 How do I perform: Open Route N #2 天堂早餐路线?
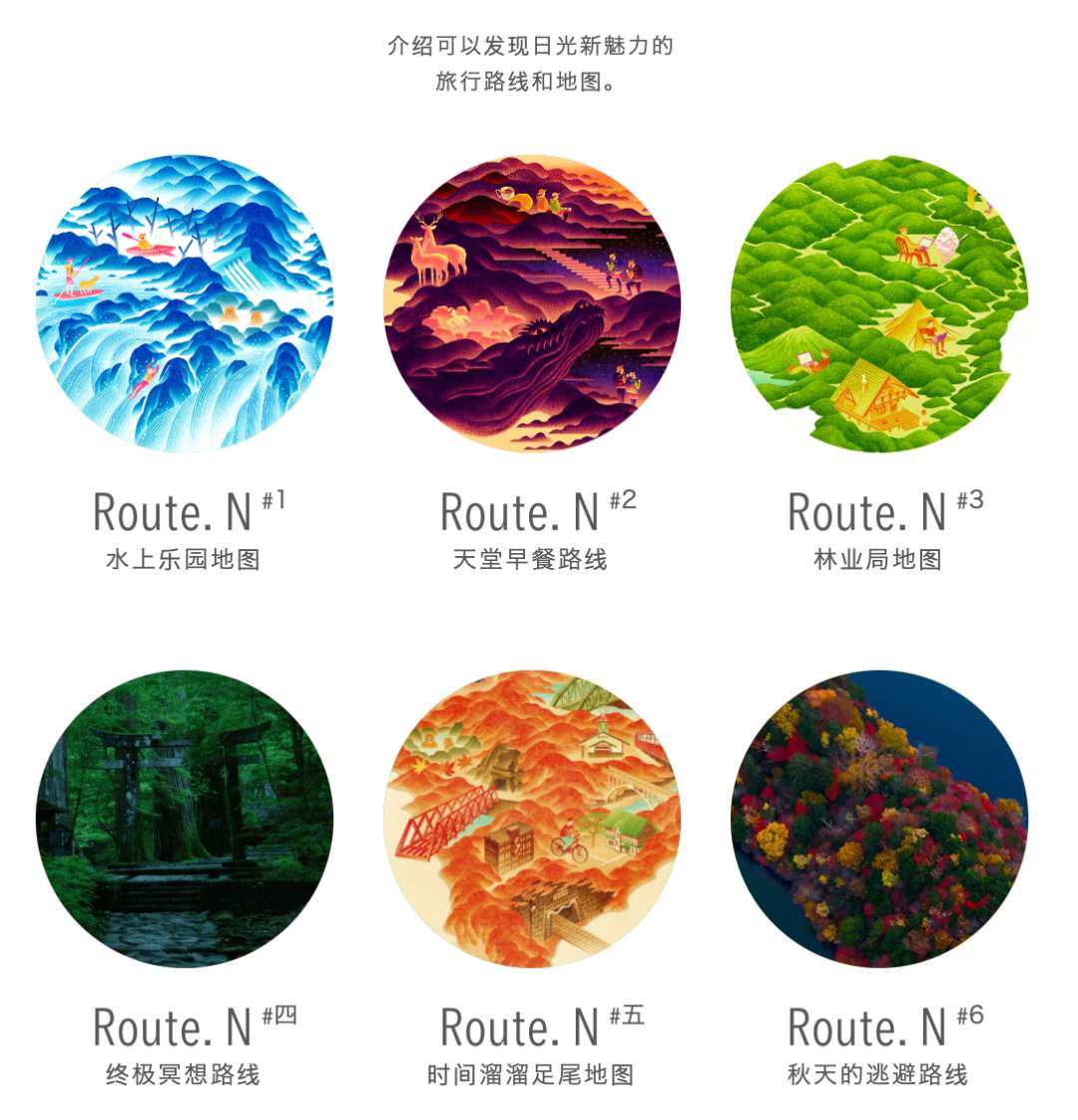(x=532, y=304)
